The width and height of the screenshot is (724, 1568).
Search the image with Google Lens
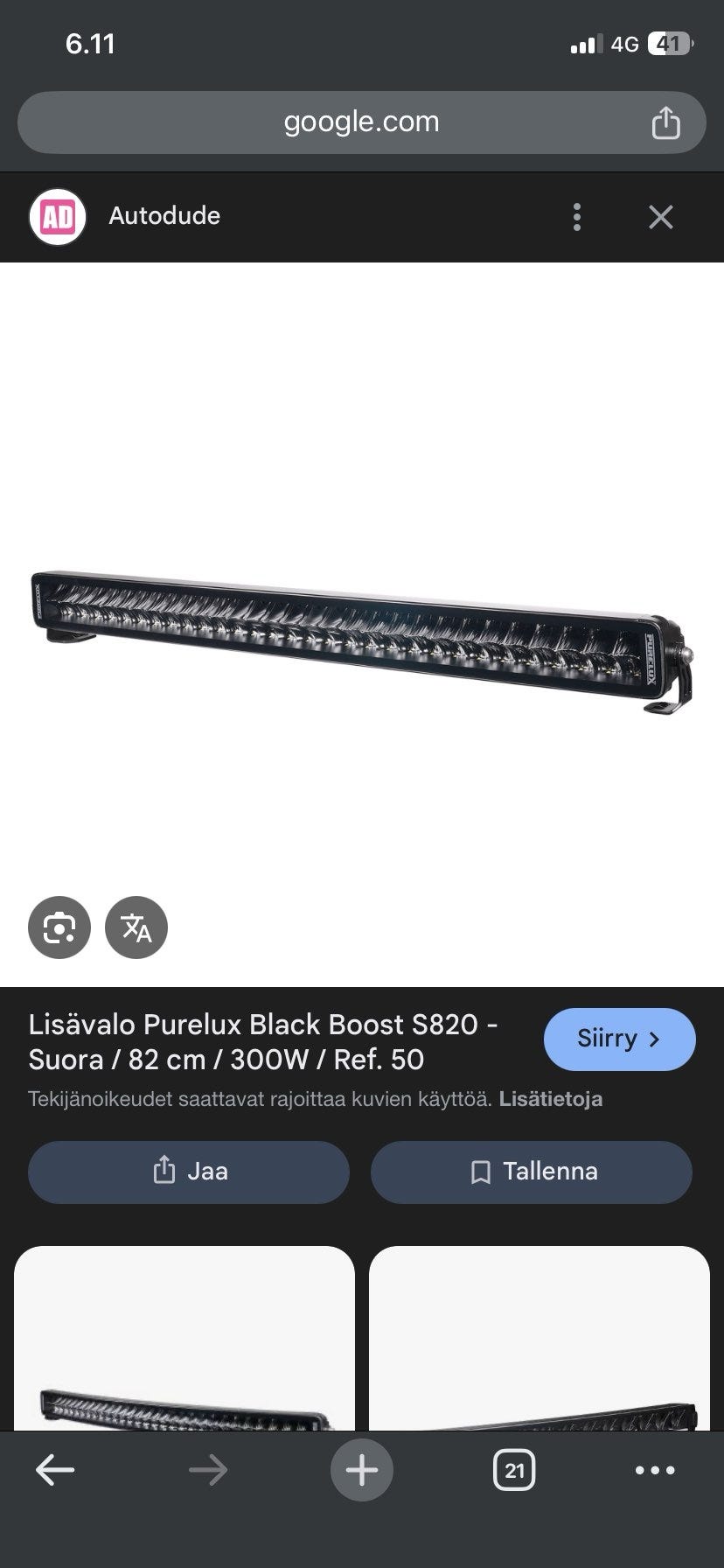[x=59, y=927]
